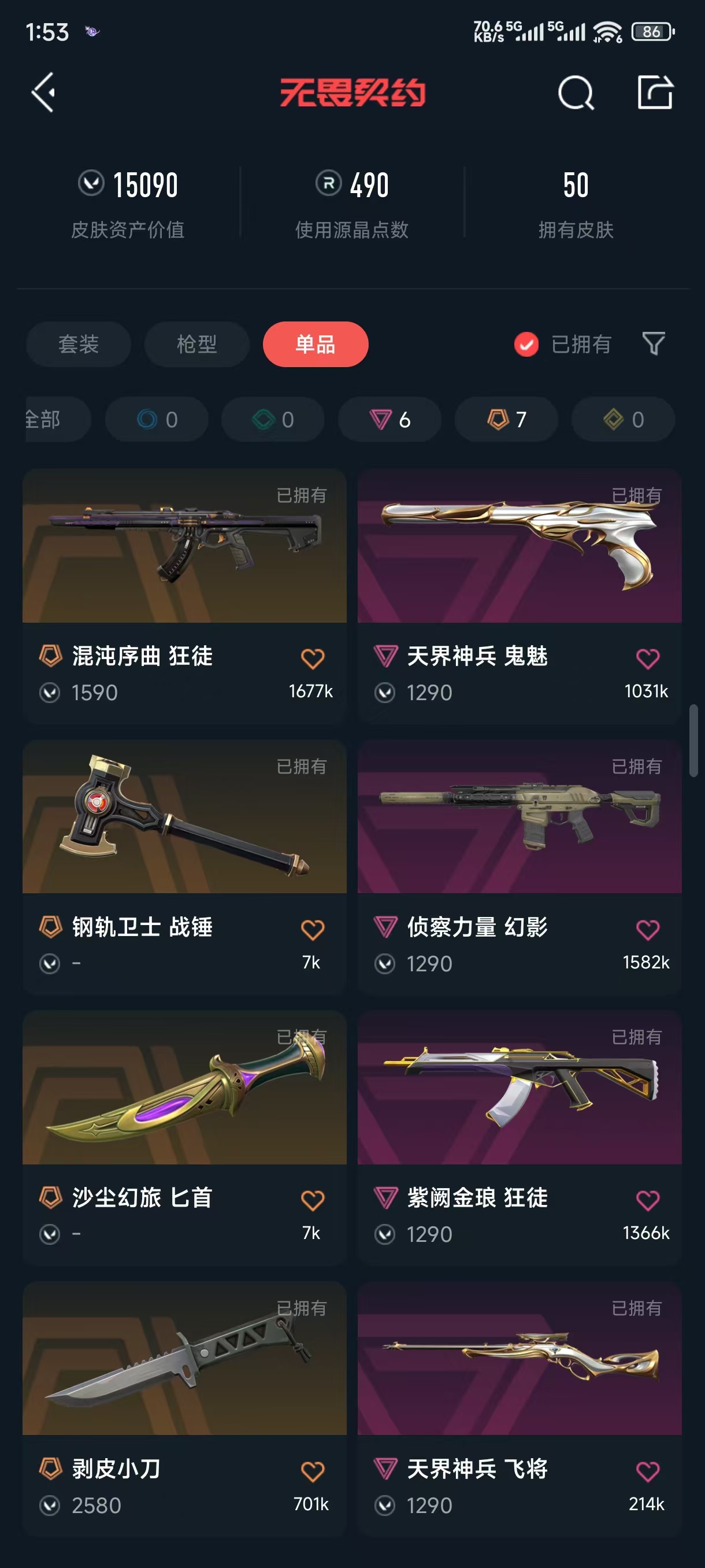Select the 单品 tab
The height and width of the screenshot is (1568, 705).
pos(315,345)
